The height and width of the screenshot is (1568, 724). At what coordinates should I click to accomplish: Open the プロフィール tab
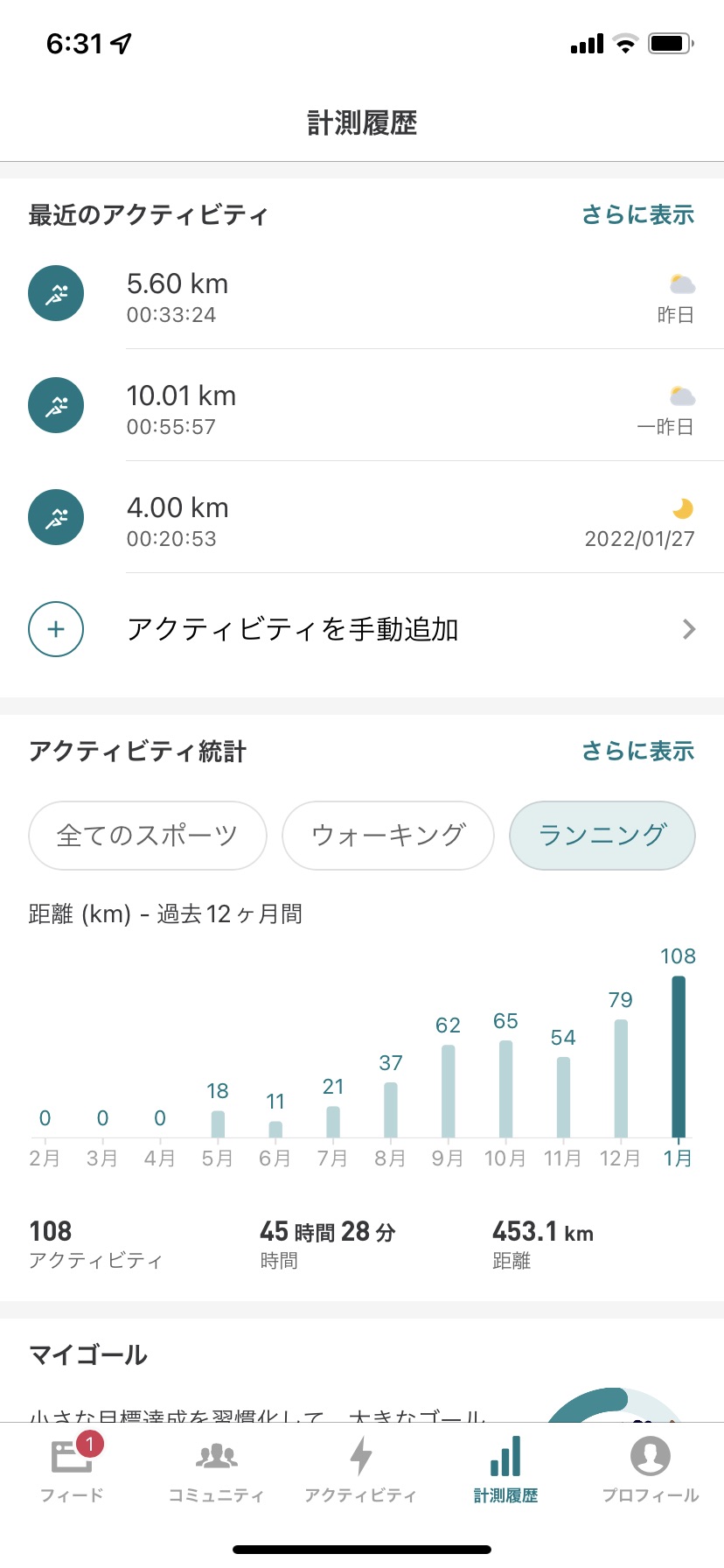tap(651, 1467)
